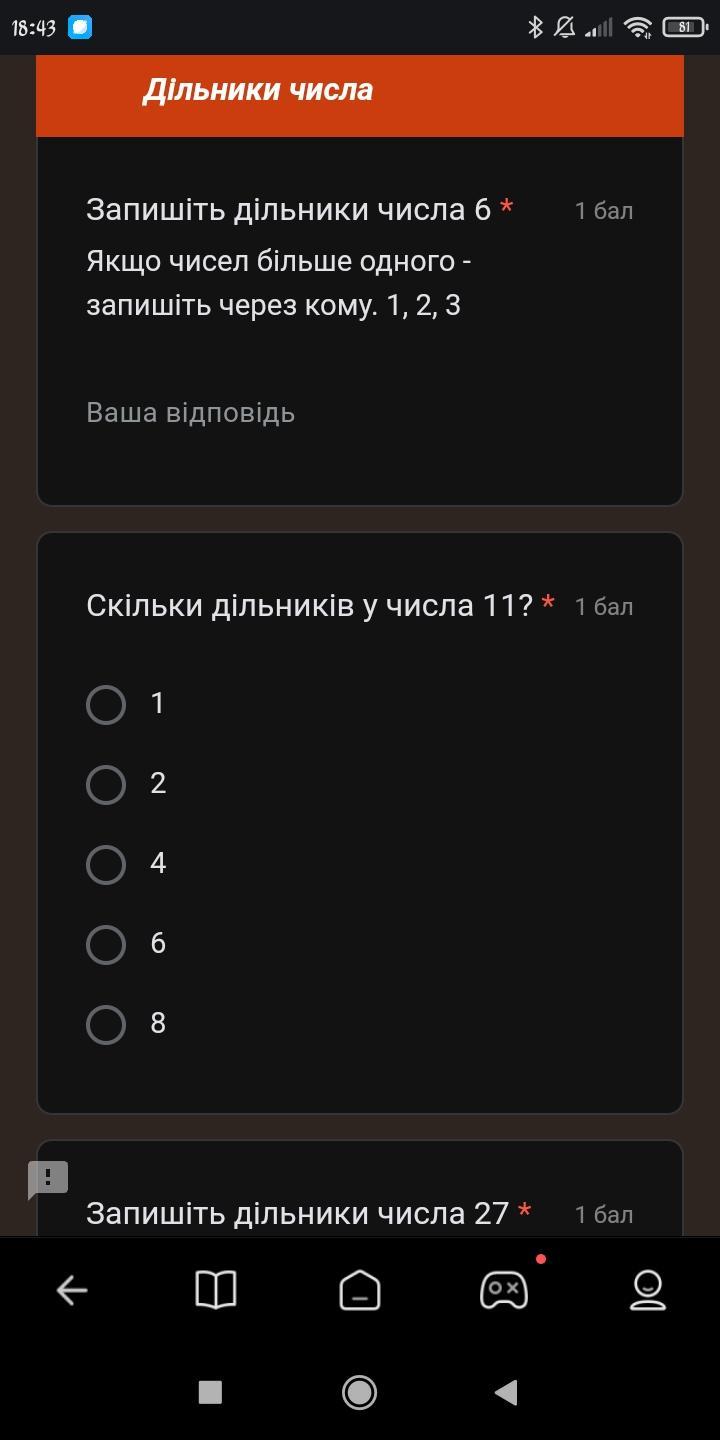This screenshot has width=720, height=1440.
Task: Tap the answer field for divisors of 6
Action: click(360, 413)
